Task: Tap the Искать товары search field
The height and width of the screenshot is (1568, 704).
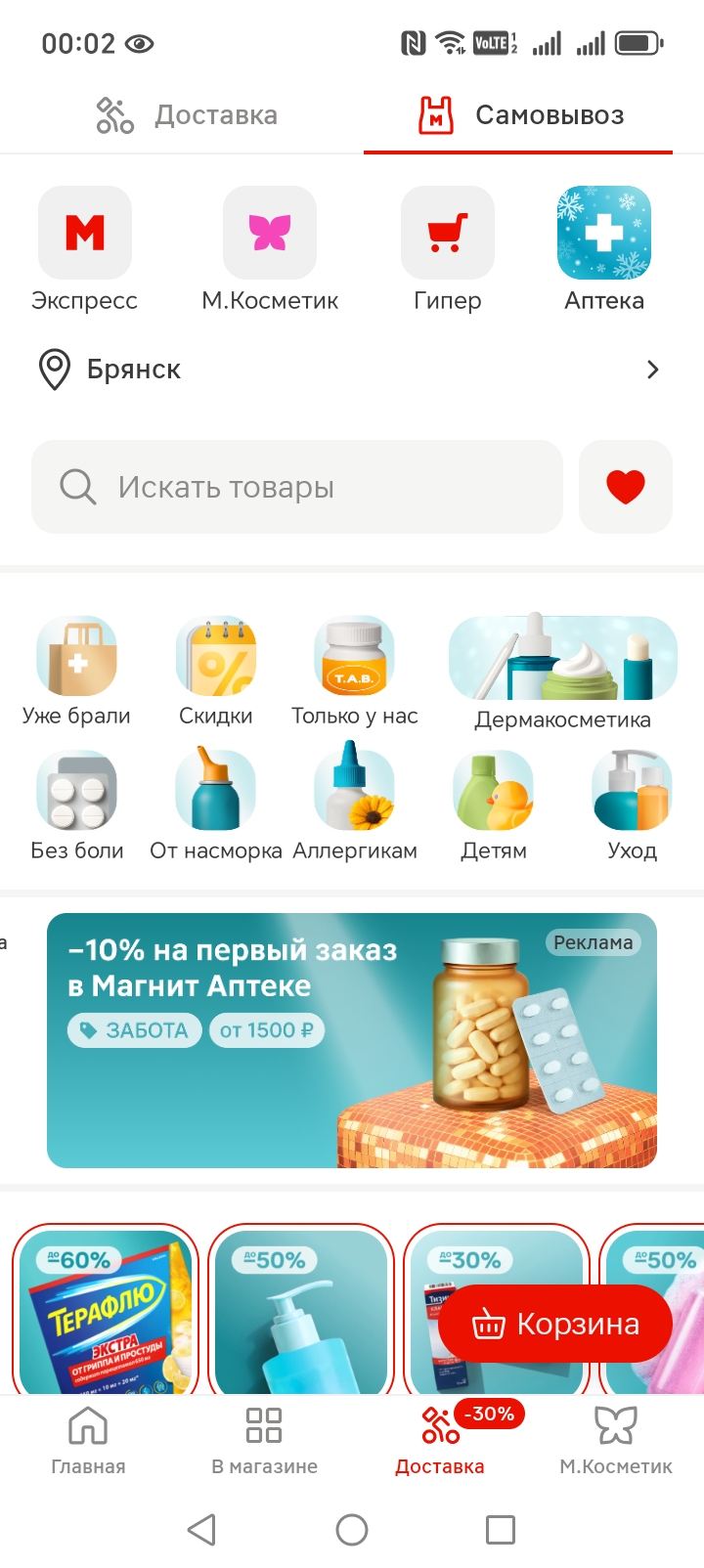Action: [297, 487]
